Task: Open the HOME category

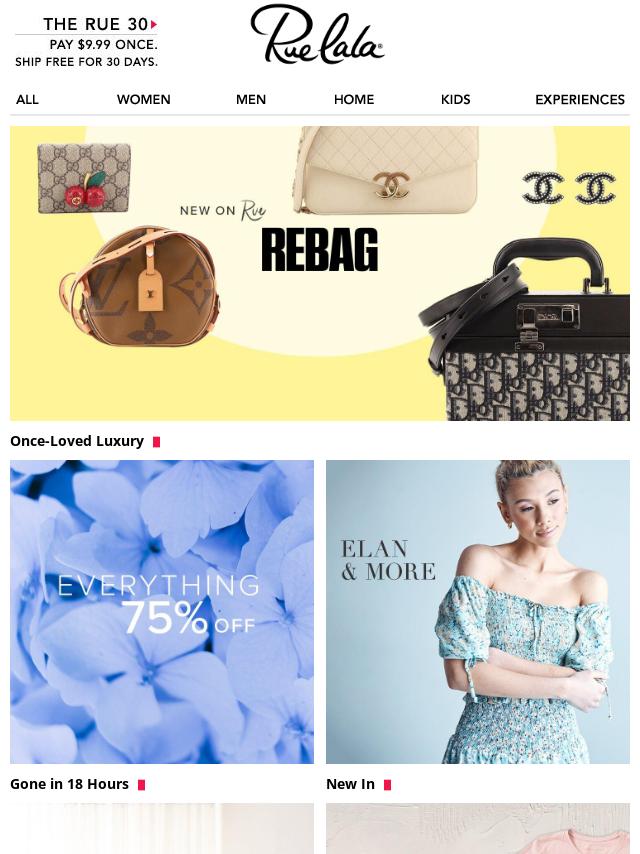Action: 353,99
